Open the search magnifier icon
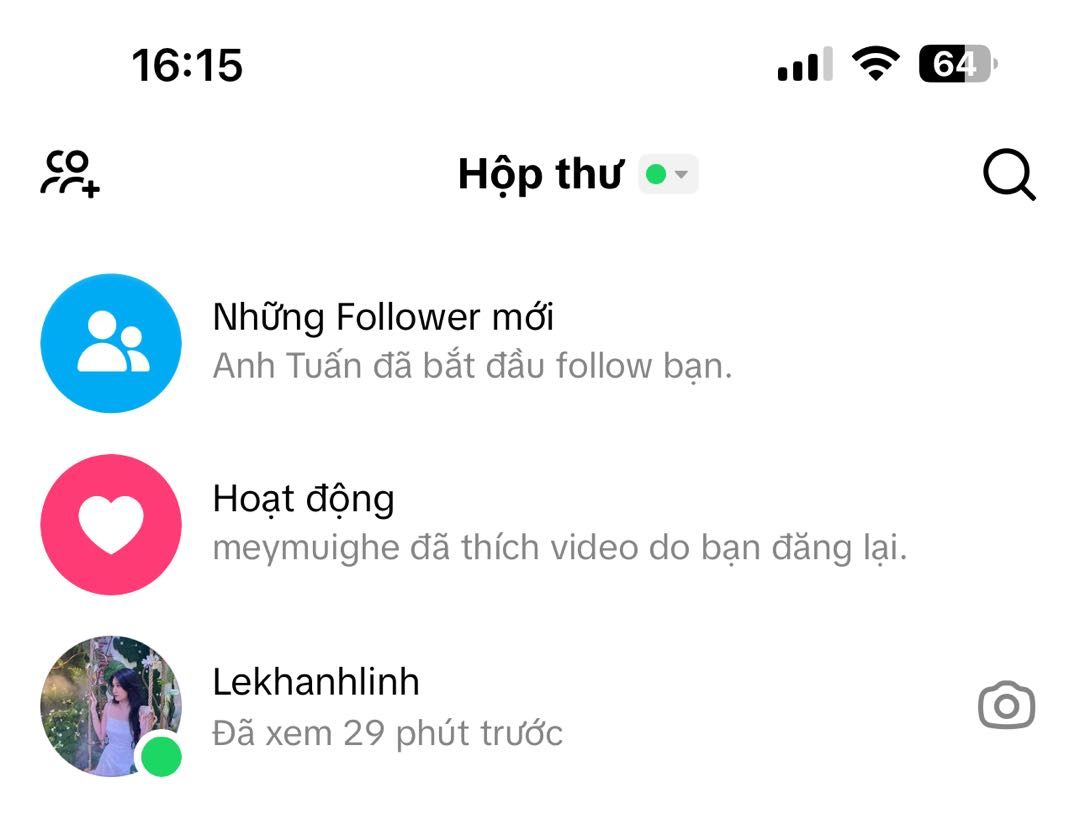This screenshot has width=1078, height=814. tap(1008, 176)
